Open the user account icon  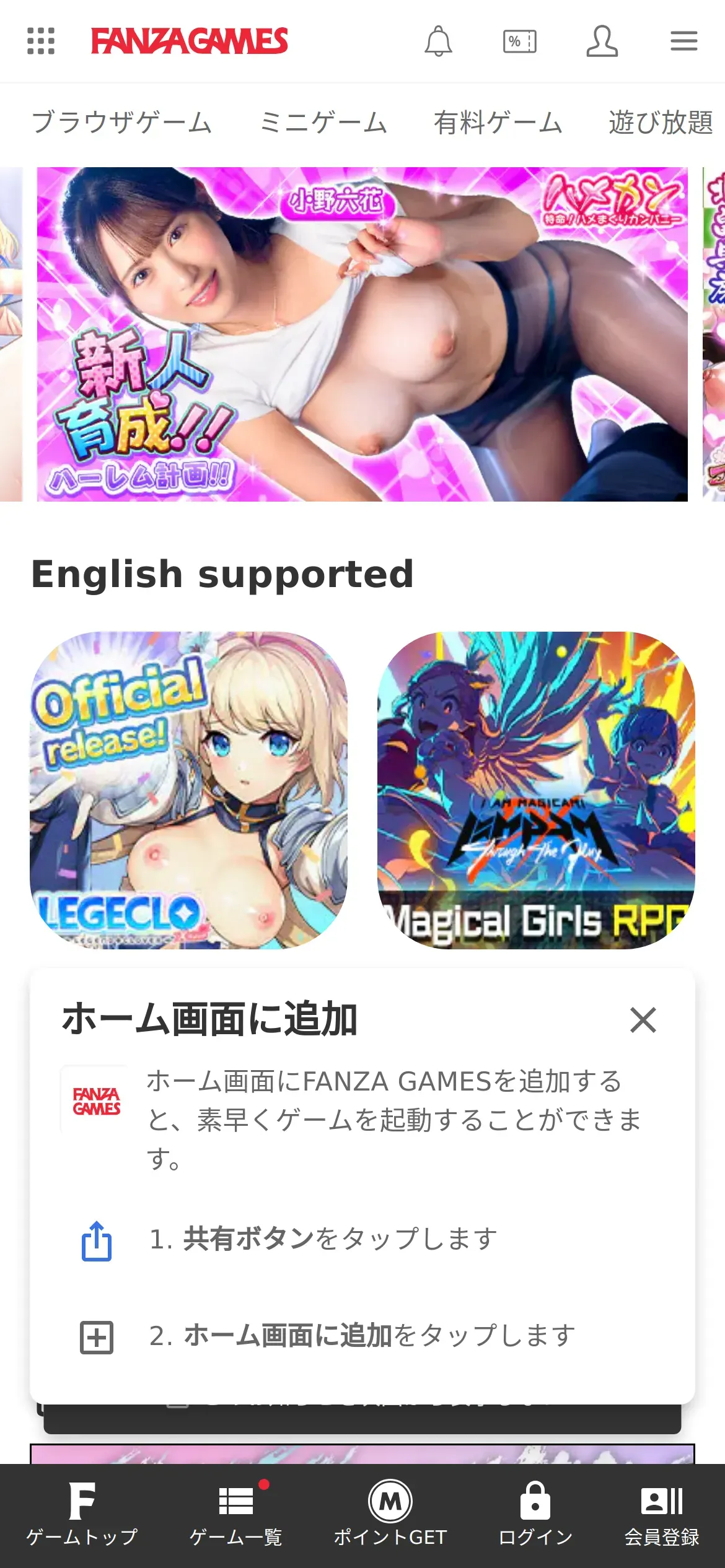pos(602,41)
